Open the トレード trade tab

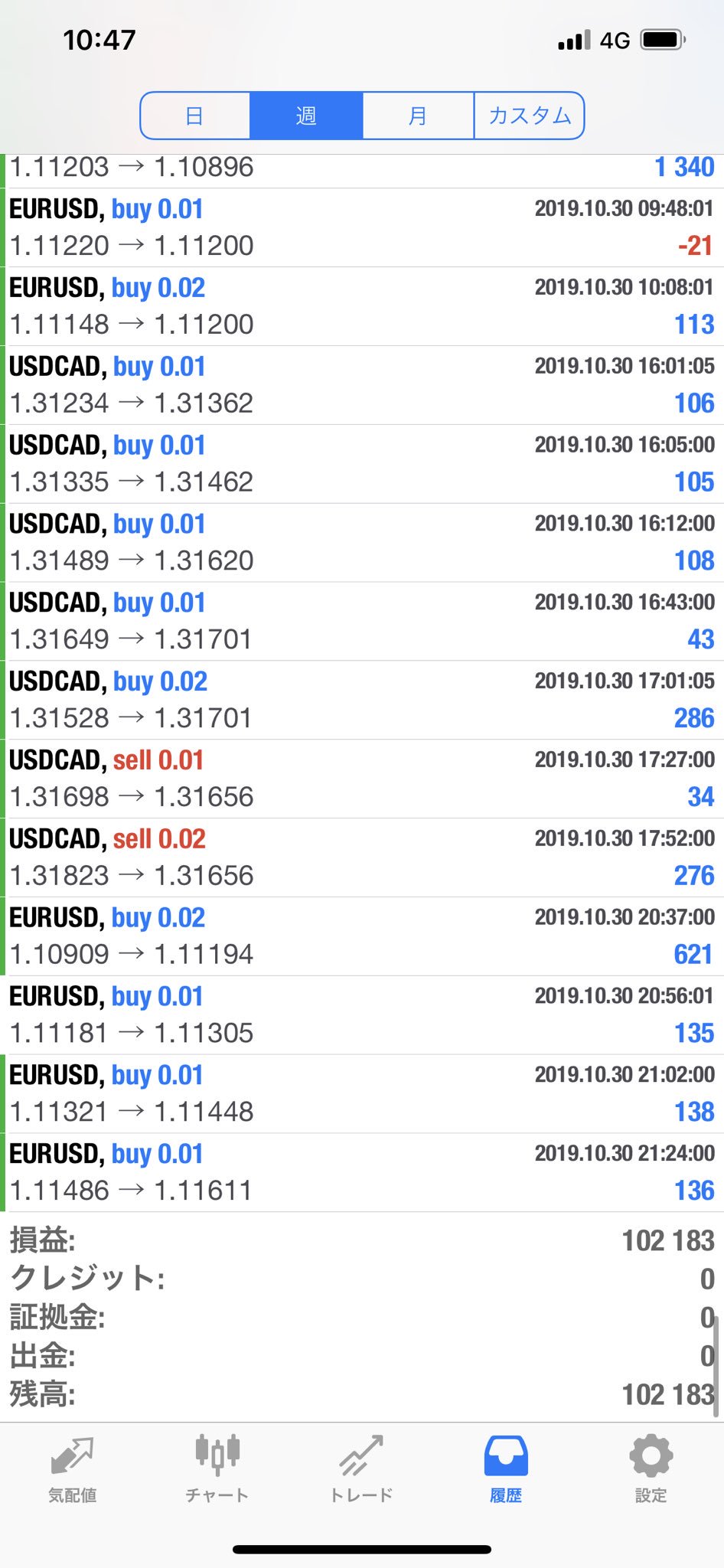[x=361, y=1469]
